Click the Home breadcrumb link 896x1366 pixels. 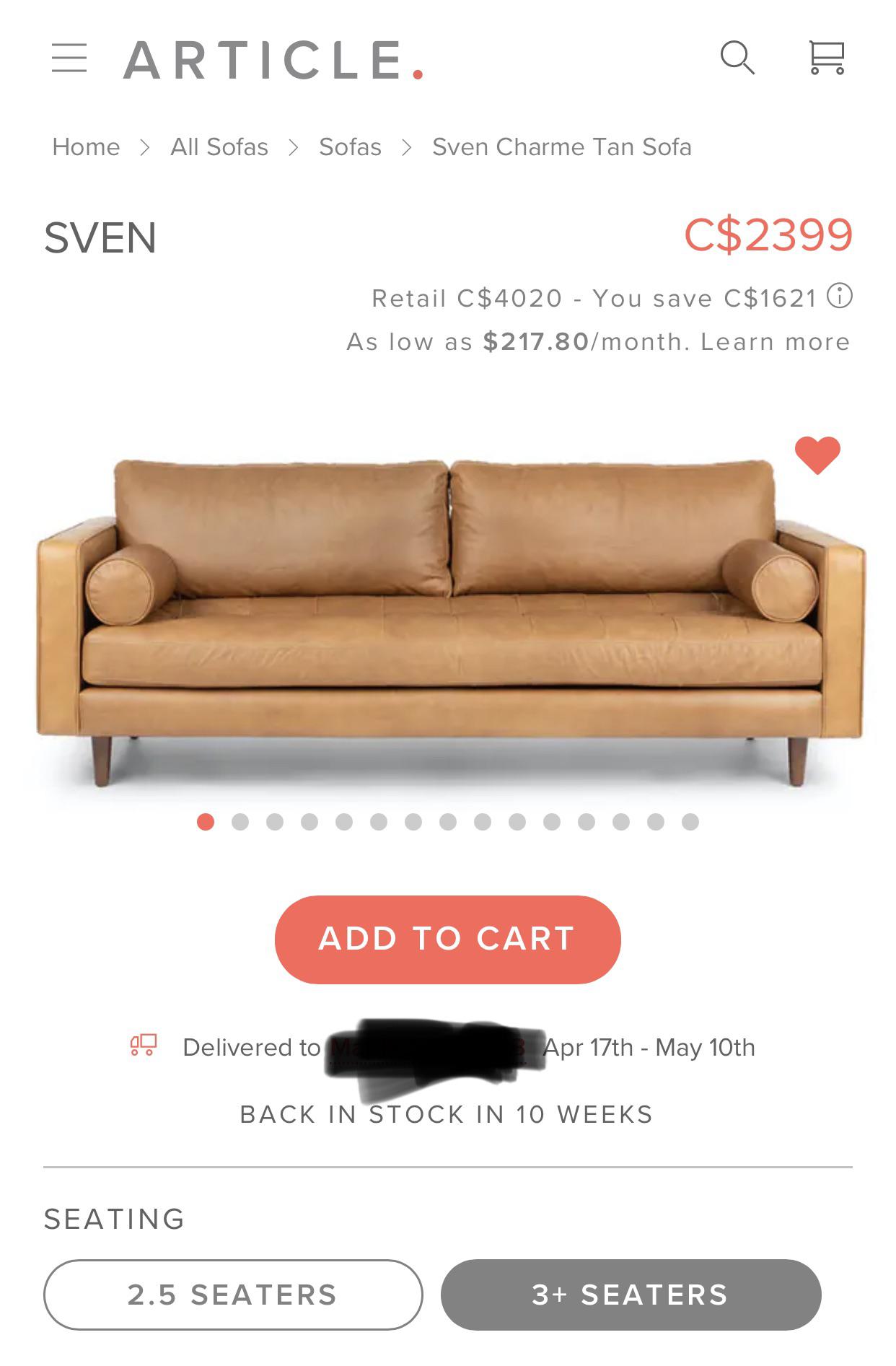(x=85, y=146)
